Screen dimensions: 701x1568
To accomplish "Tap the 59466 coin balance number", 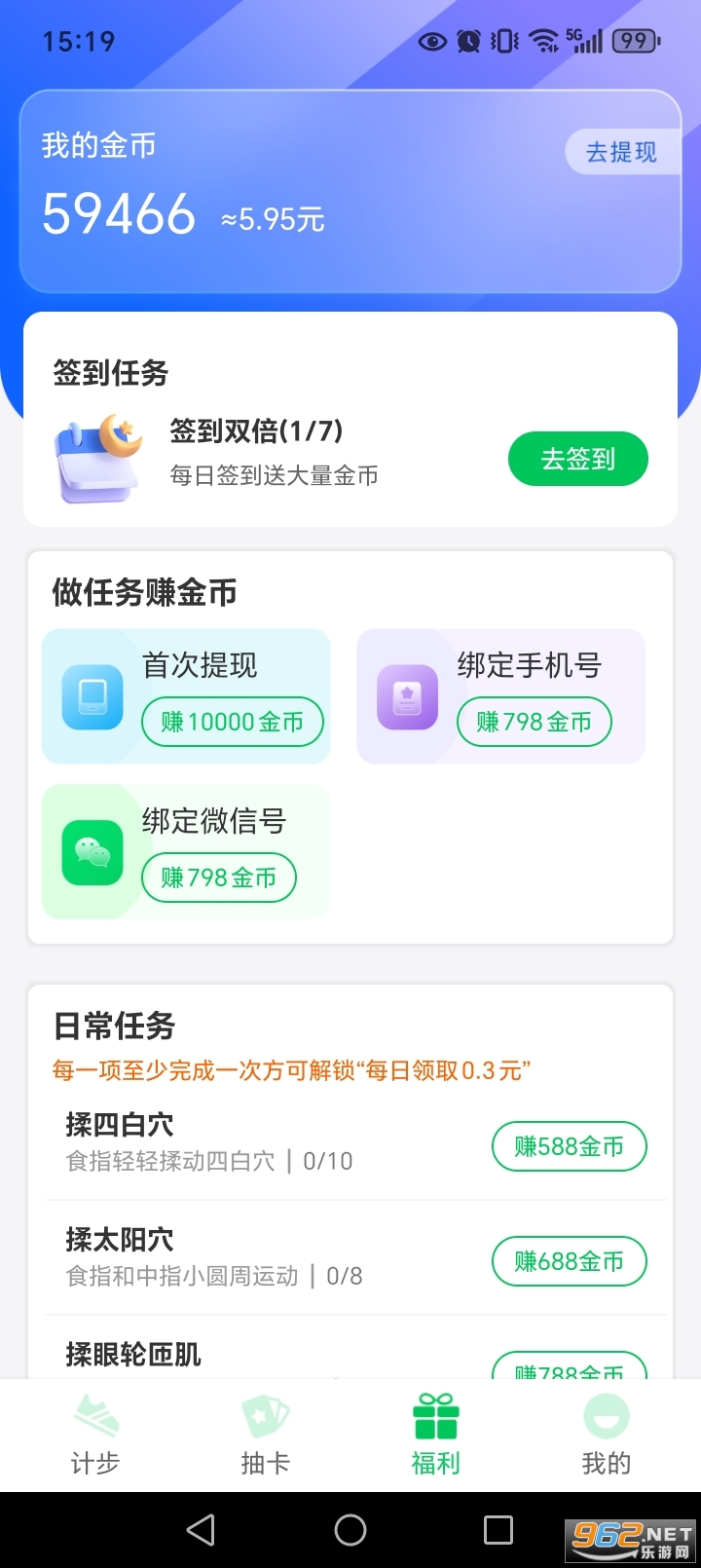I will pos(118,214).
